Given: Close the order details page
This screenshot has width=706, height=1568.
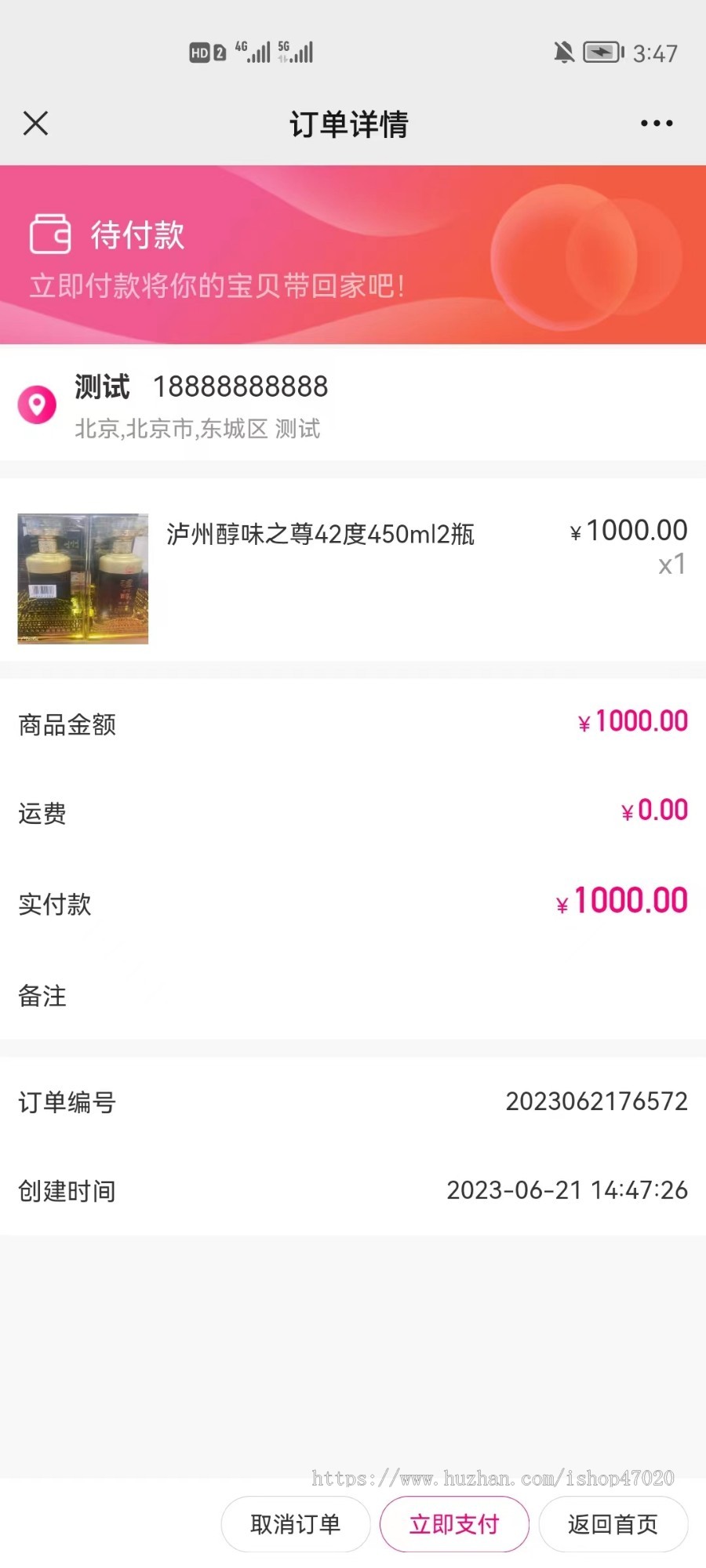Looking at the screenshot, I should click(36, 123).
